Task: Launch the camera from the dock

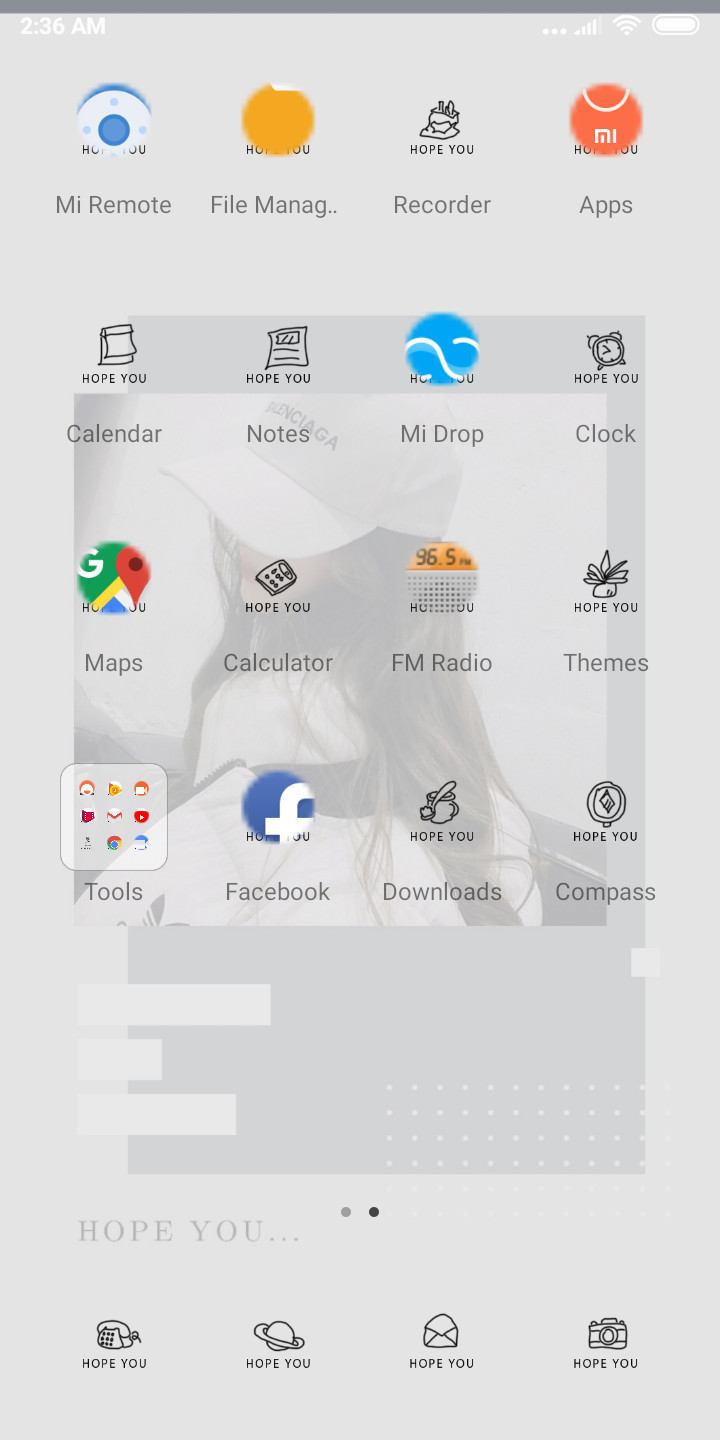Action: [606, 1342]
